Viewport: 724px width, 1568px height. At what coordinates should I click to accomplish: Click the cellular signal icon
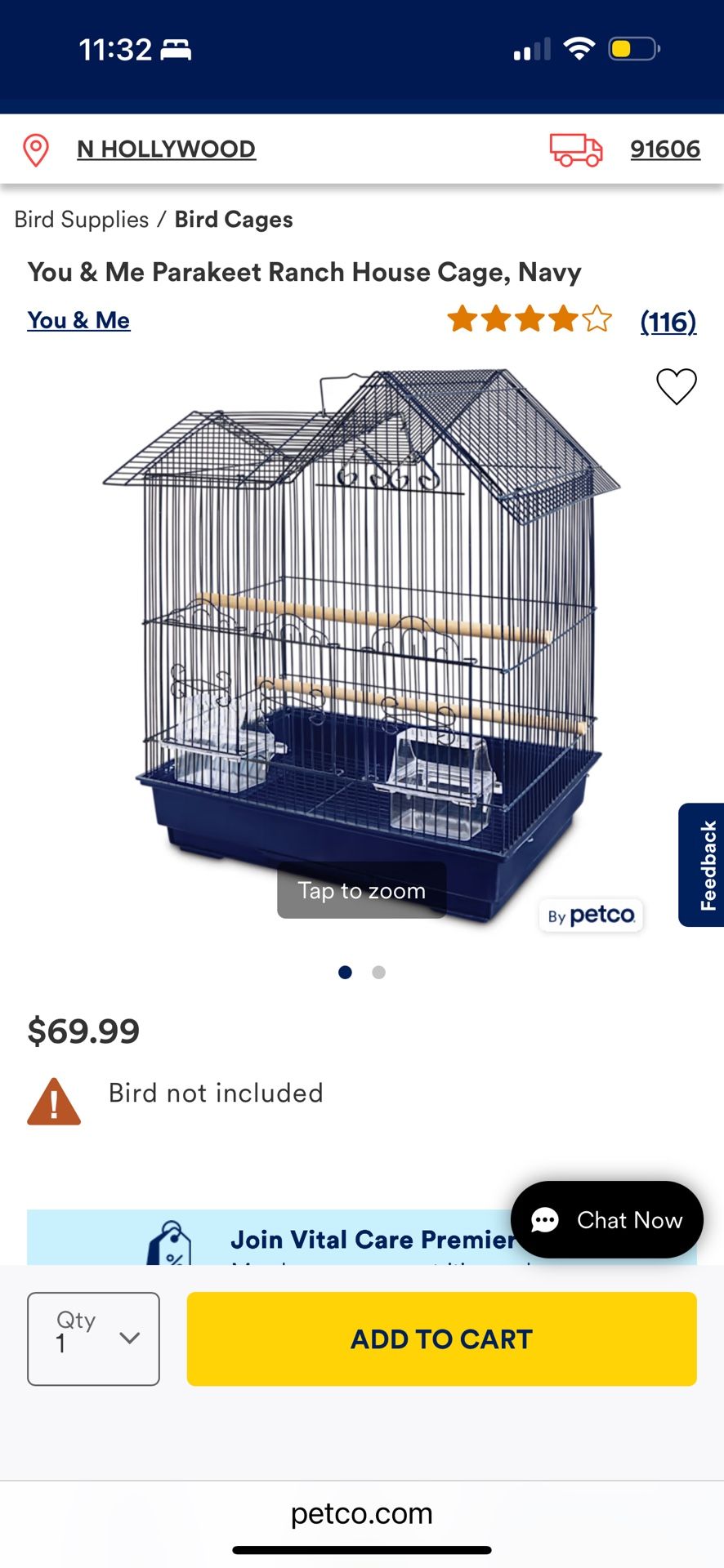tap(531, 49)
